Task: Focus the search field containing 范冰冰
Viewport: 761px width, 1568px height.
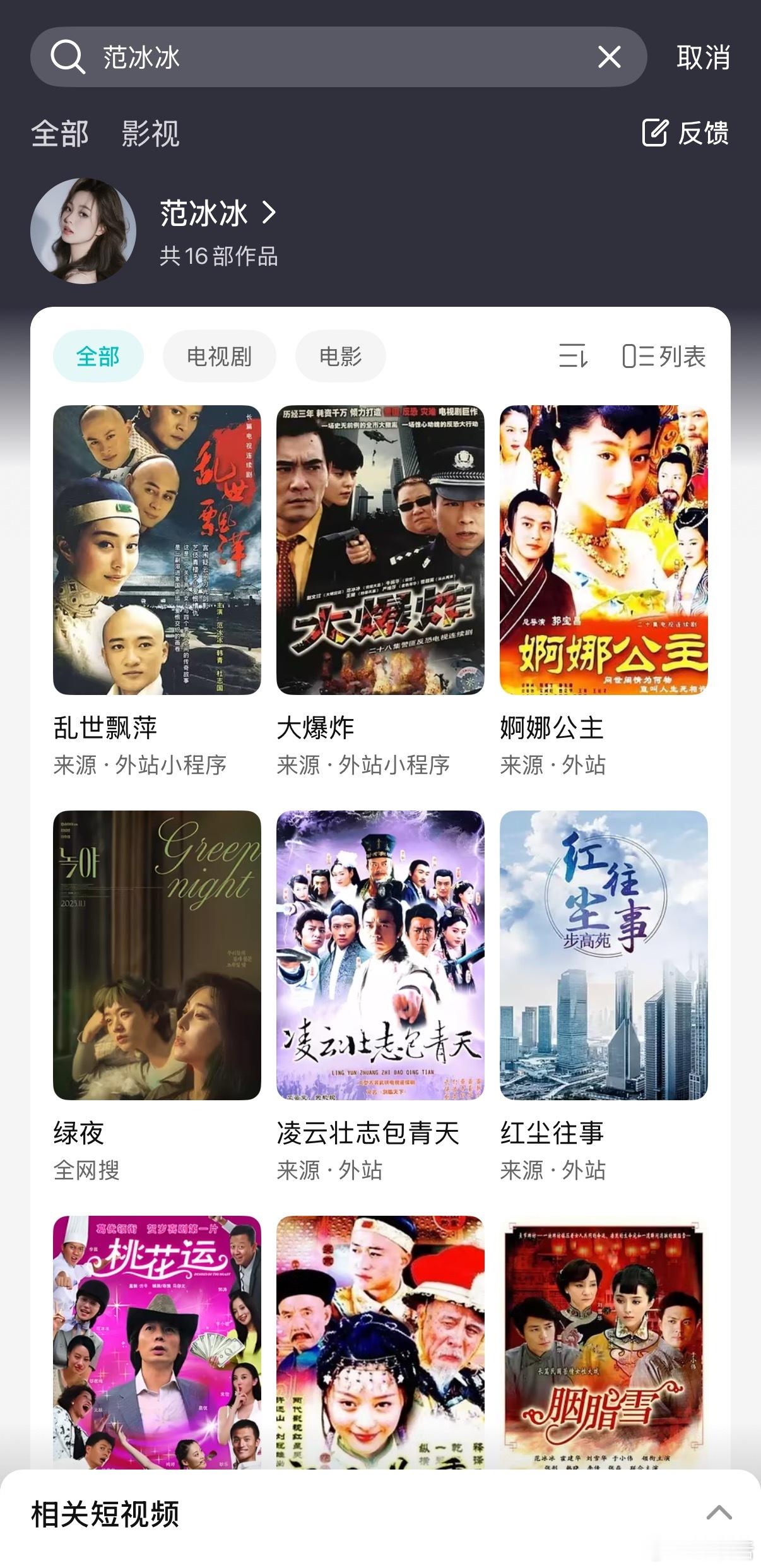Action: click(x=316, y=57)
